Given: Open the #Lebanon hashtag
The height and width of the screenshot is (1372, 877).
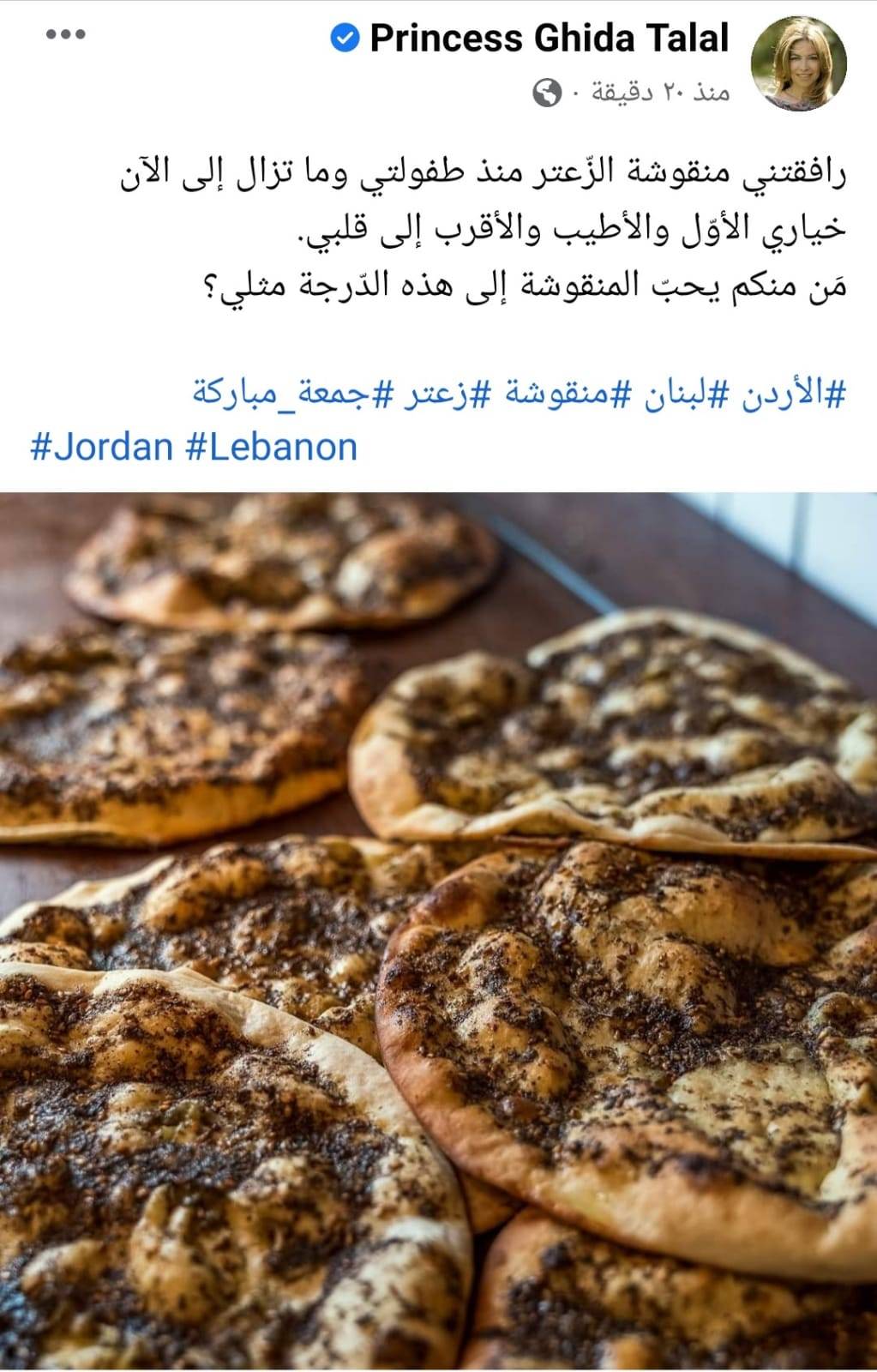Looking at the screenshot, I should 271,448.
